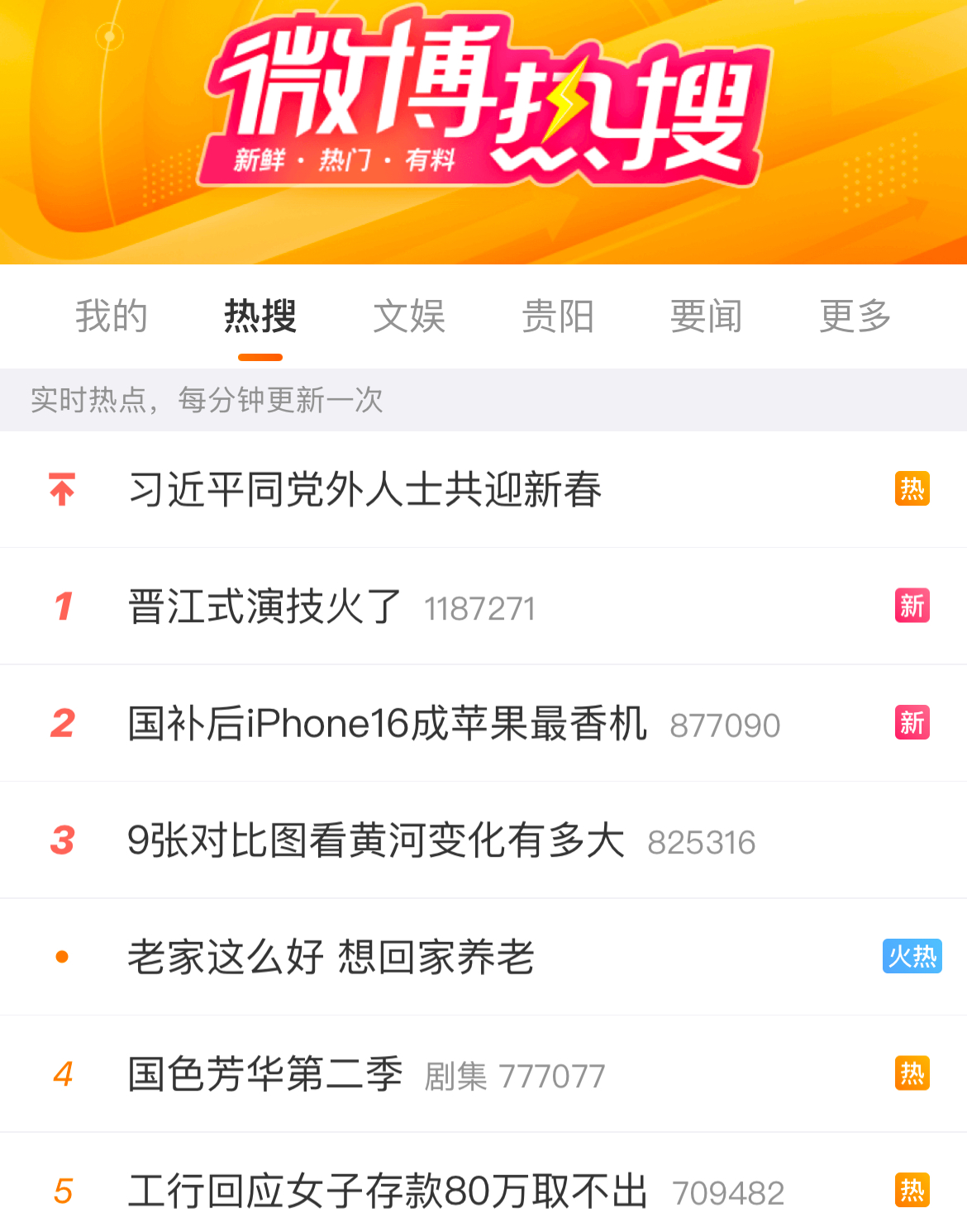This screenshot has width=967, height=1232.
Task: Open hot search 晋江式演技火了
Action: coord(265,606)
